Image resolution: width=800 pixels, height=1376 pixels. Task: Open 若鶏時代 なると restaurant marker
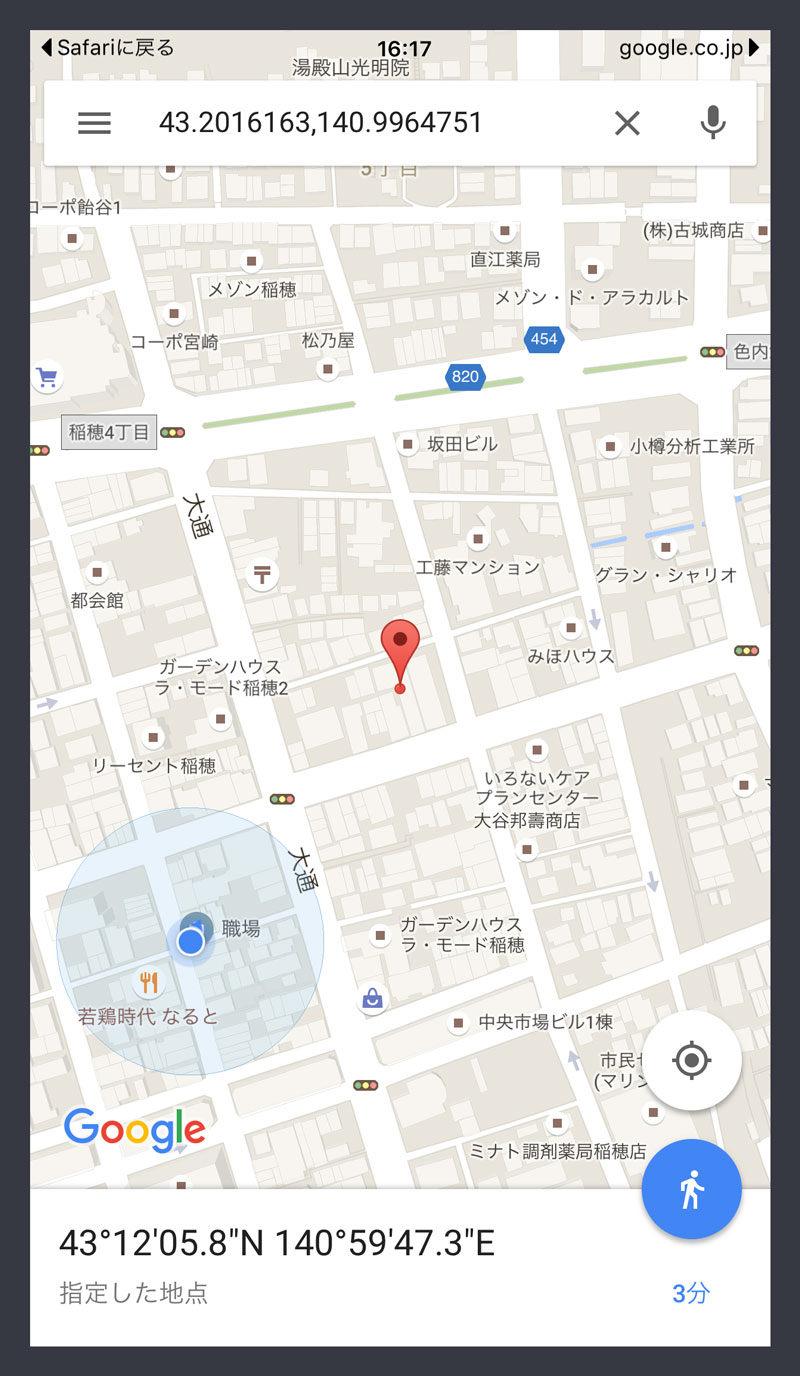coord(148,983)
